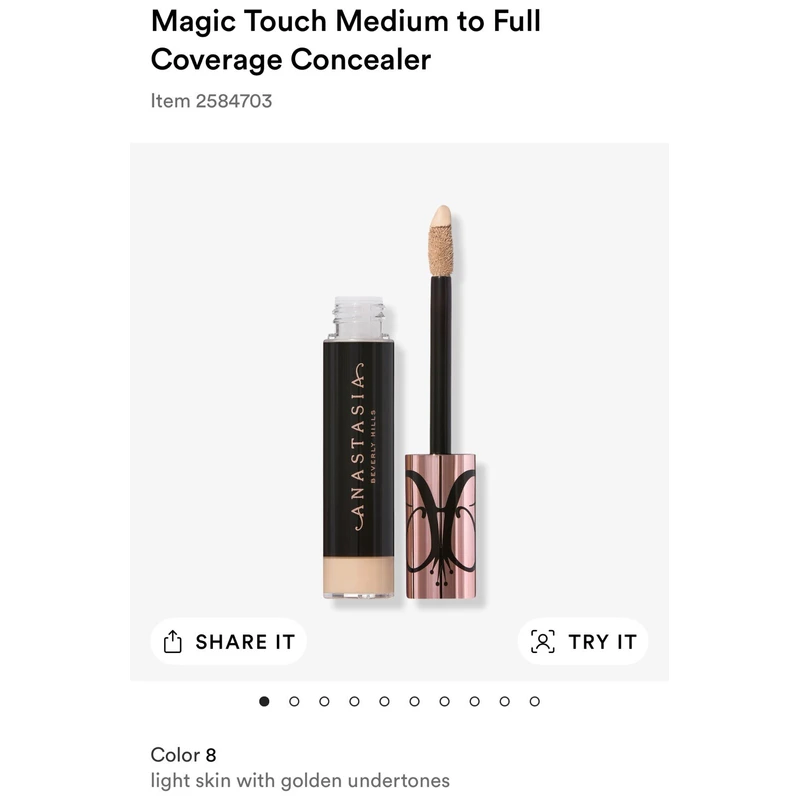
Task: Select the last image indicator dot
Action: pyautogui.click(x=535, y=702)
